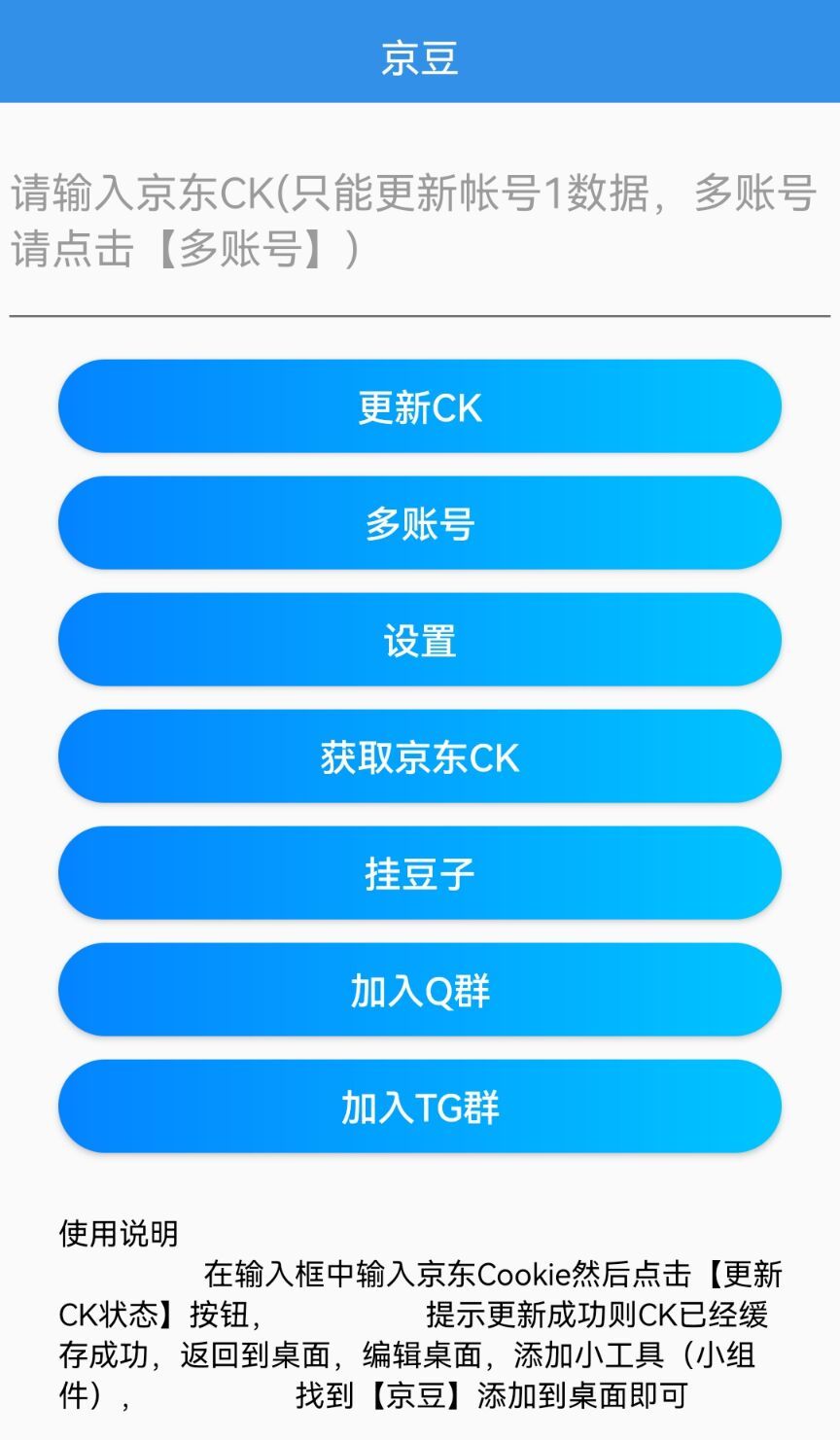Select the 获取京东CK button

(x=419, y=756)
